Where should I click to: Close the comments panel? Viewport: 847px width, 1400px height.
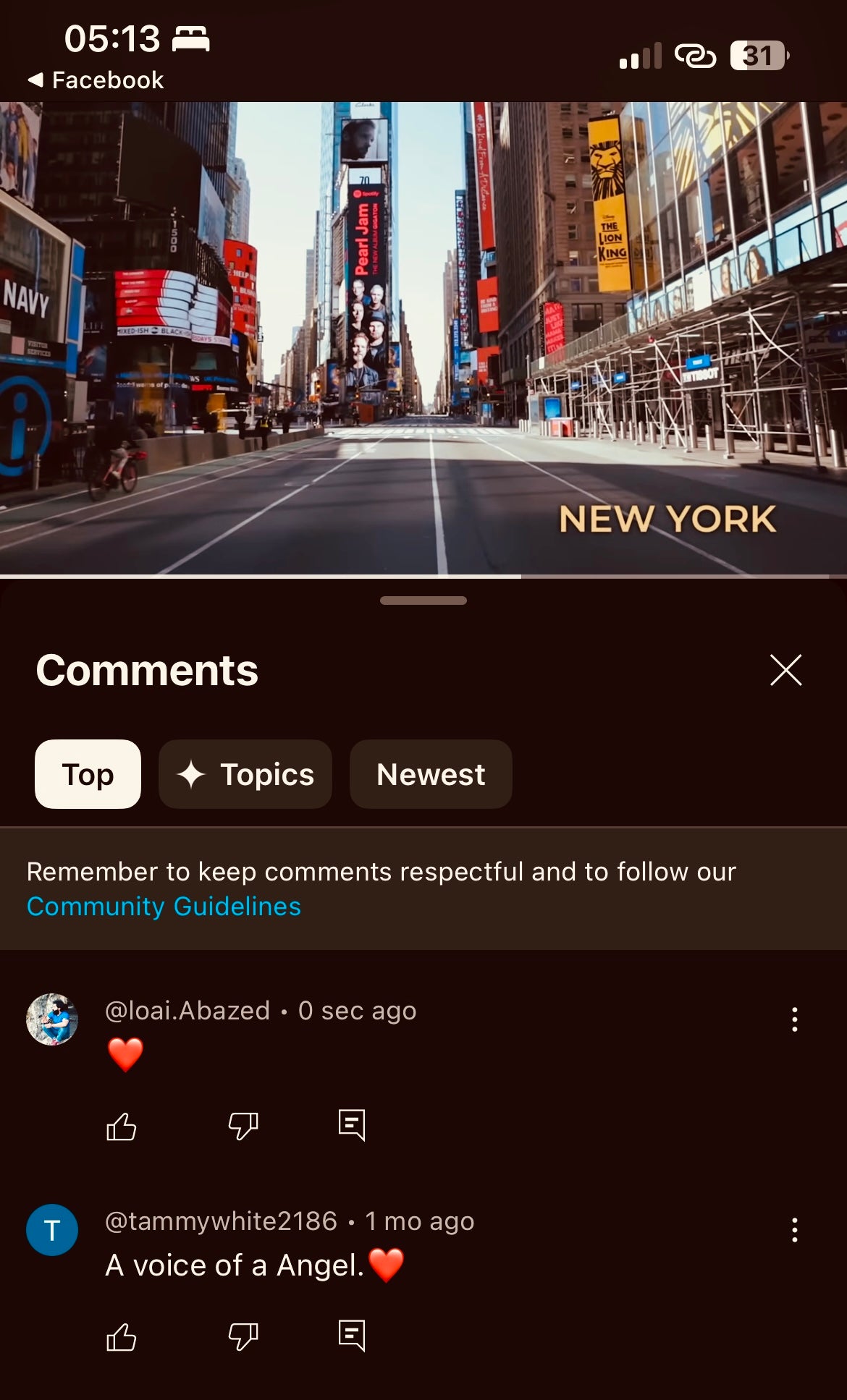pos(785,670)
